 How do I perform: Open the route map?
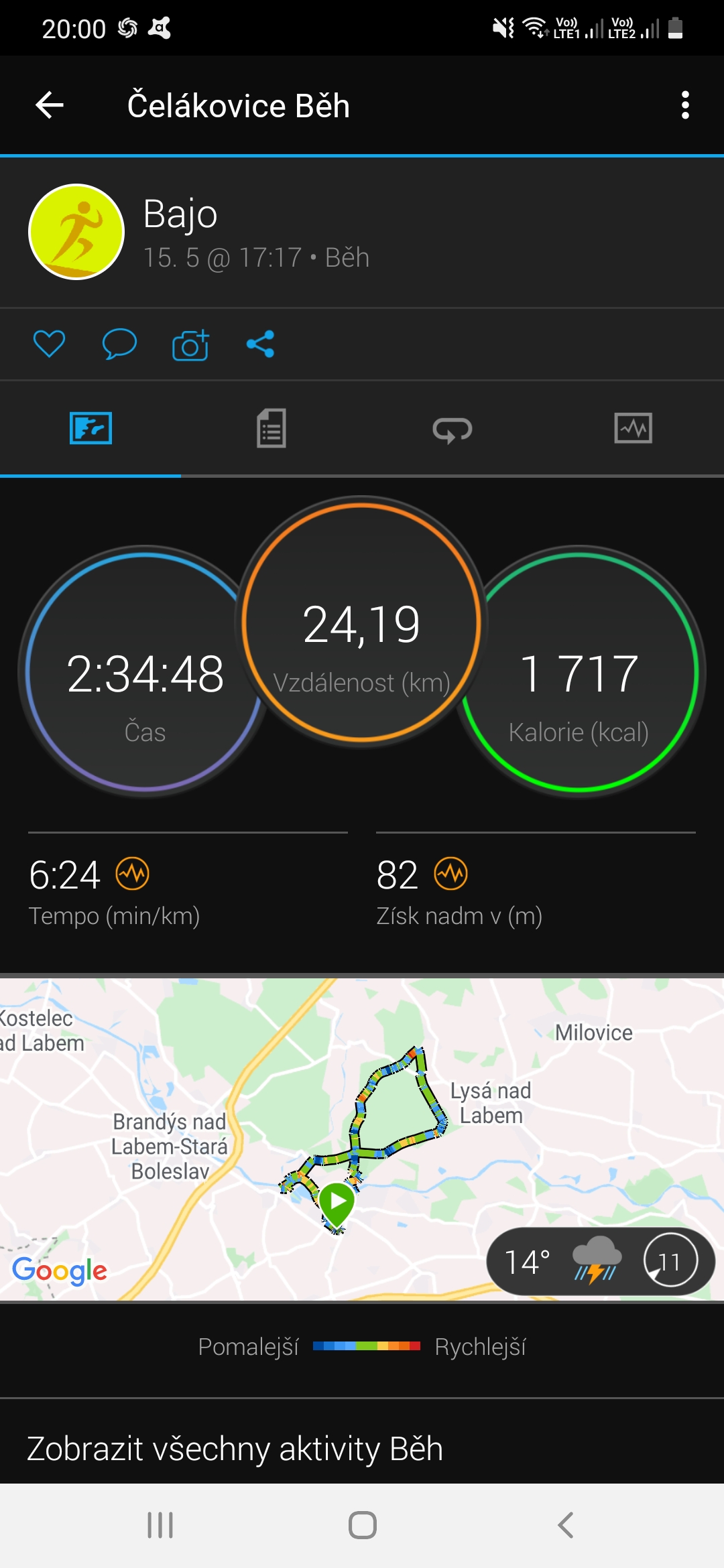point(362,1139)
